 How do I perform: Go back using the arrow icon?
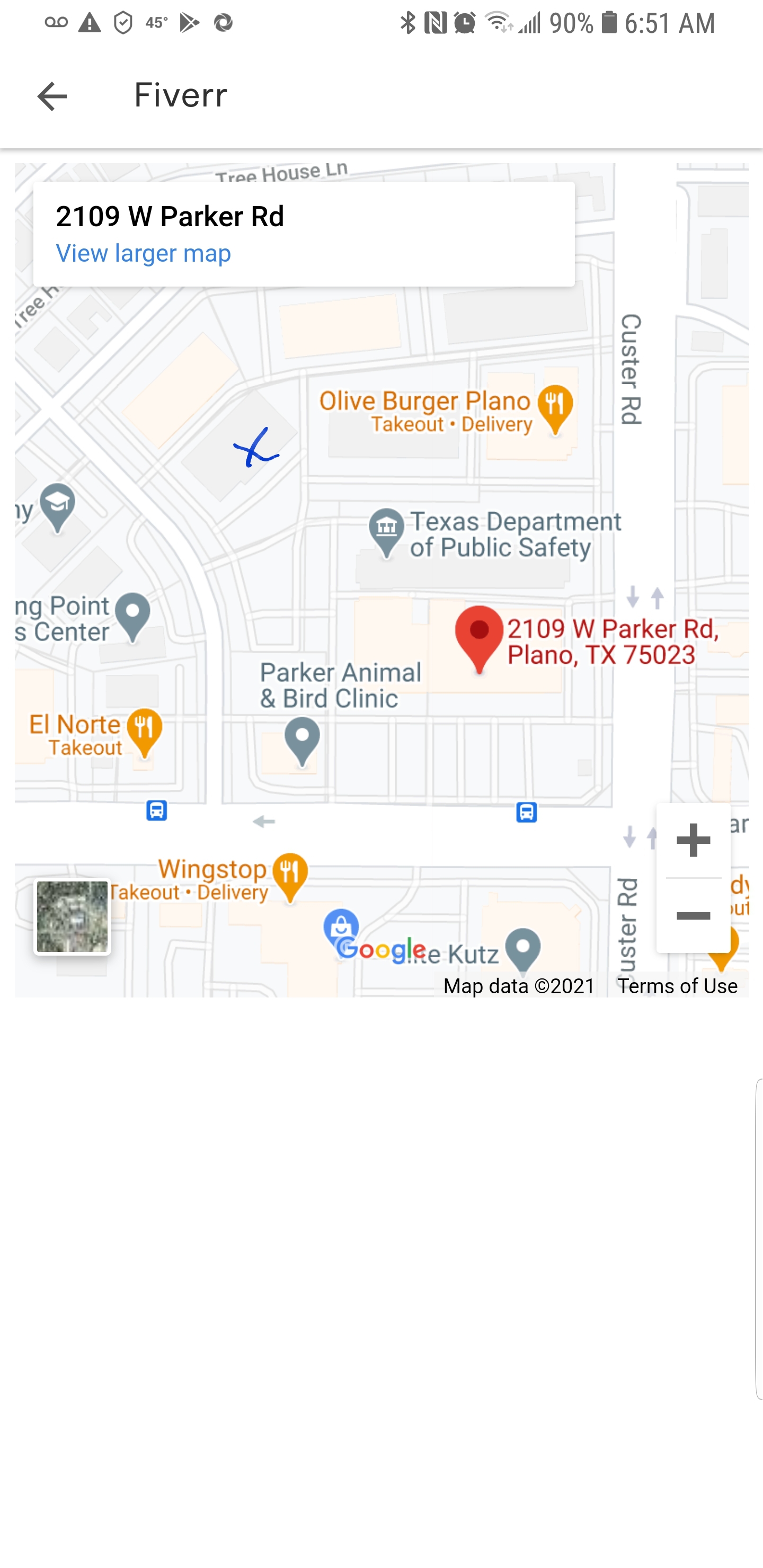[52, 96]
